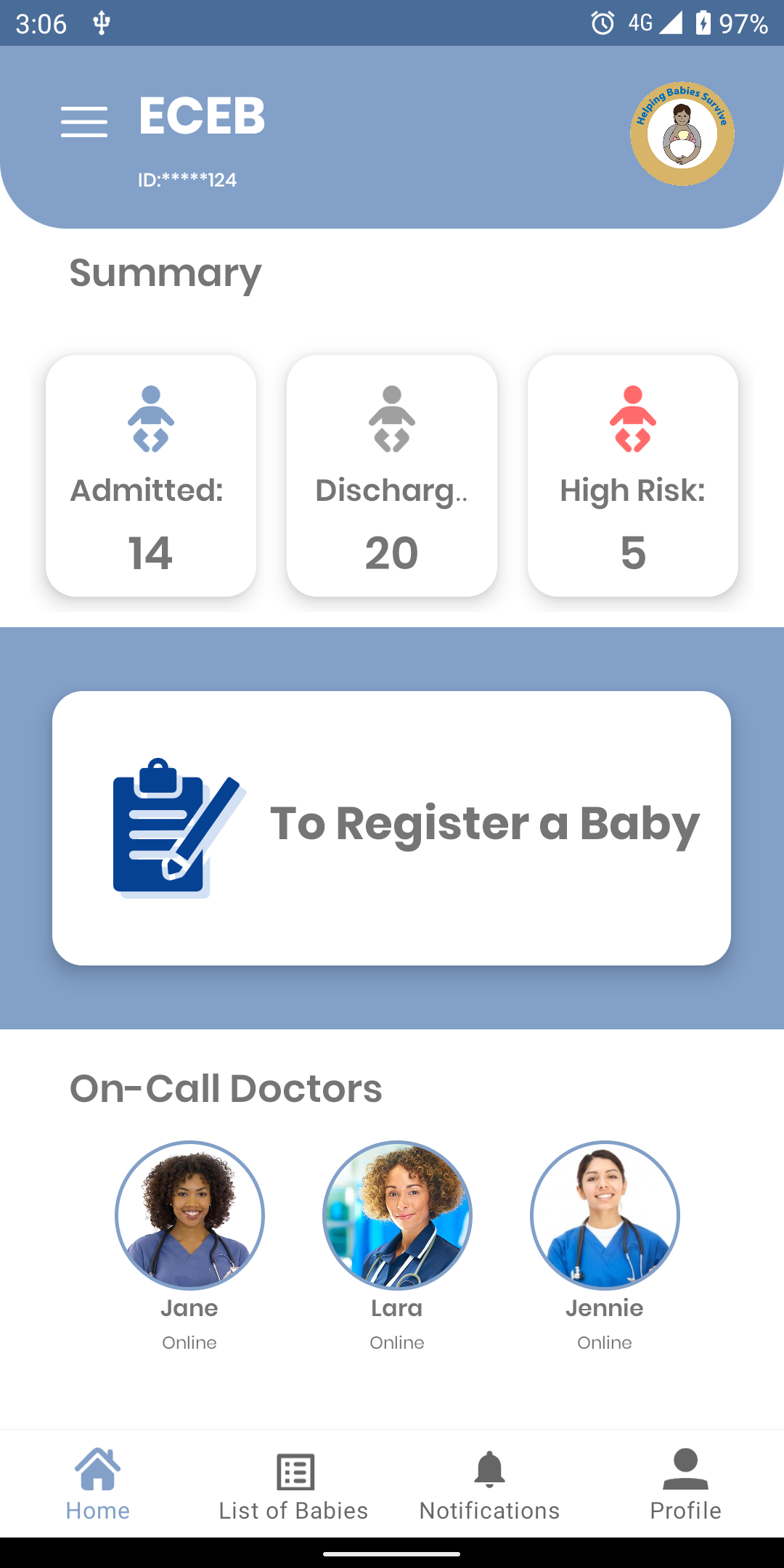Open the Admitted babies summary card
This screenshot has height=1568, width=784.
tap(151, 475)
